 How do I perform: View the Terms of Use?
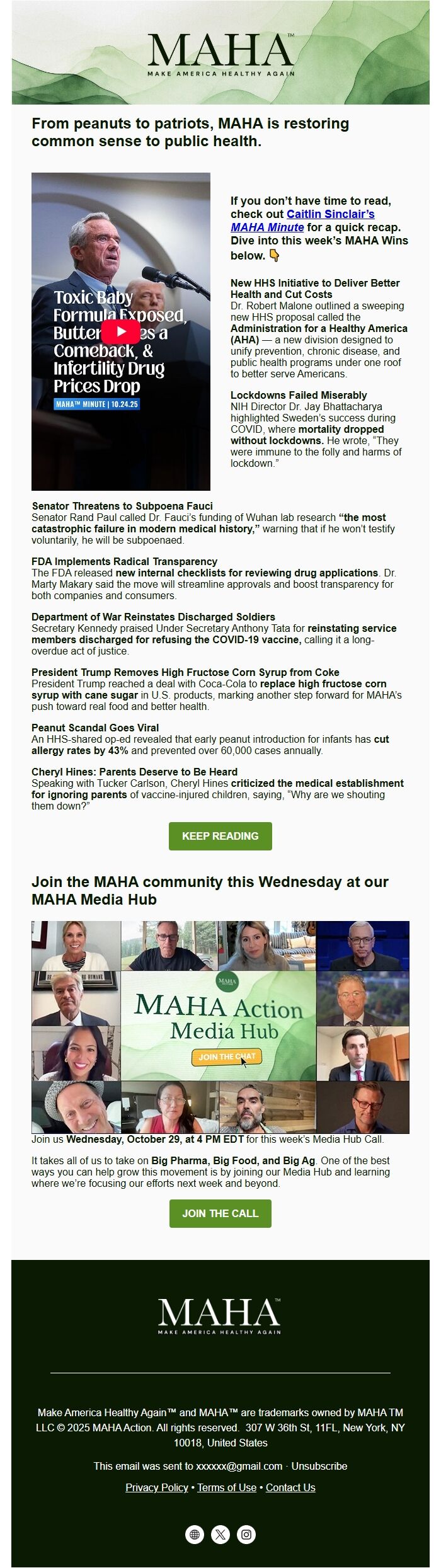[227, 1487]
